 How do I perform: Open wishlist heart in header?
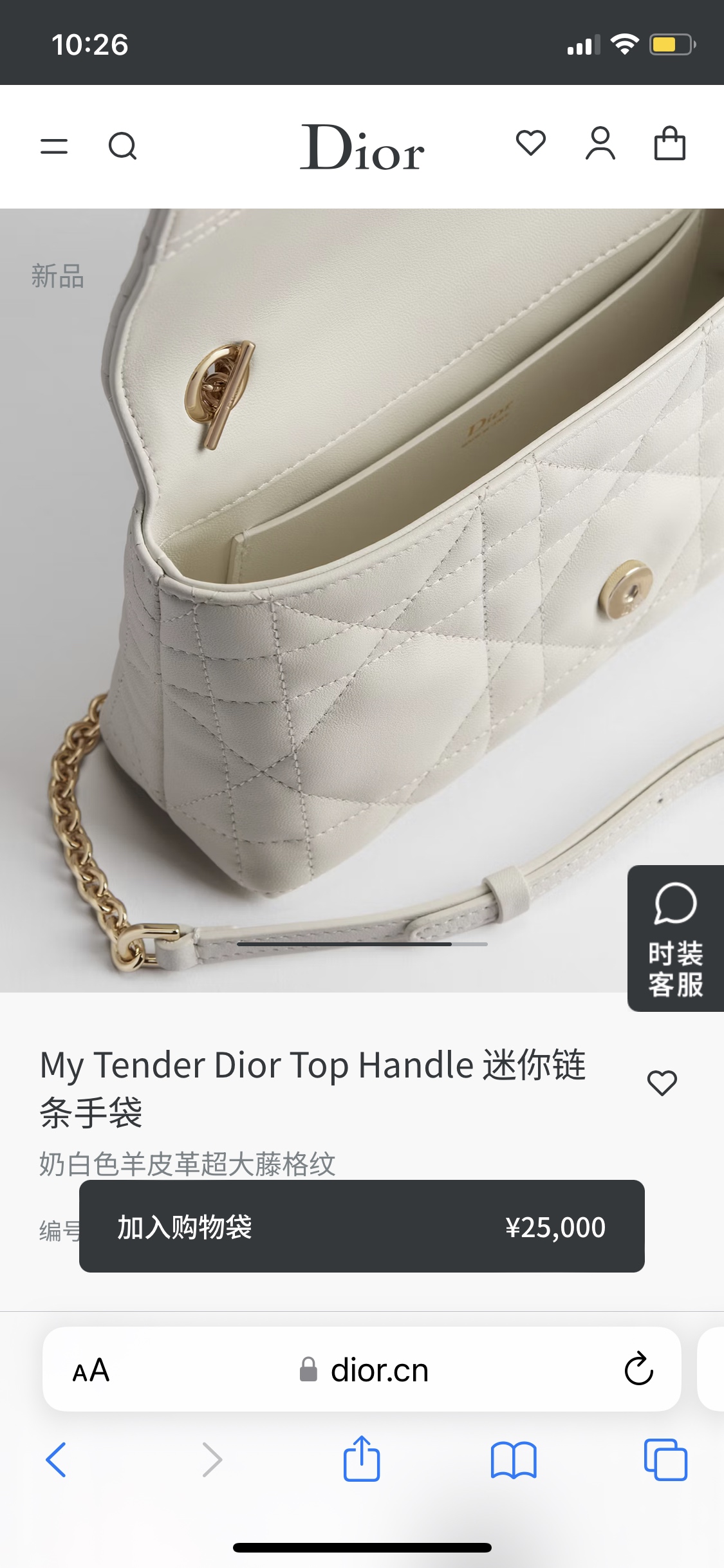pyautogui.click(x=531, y=143)
